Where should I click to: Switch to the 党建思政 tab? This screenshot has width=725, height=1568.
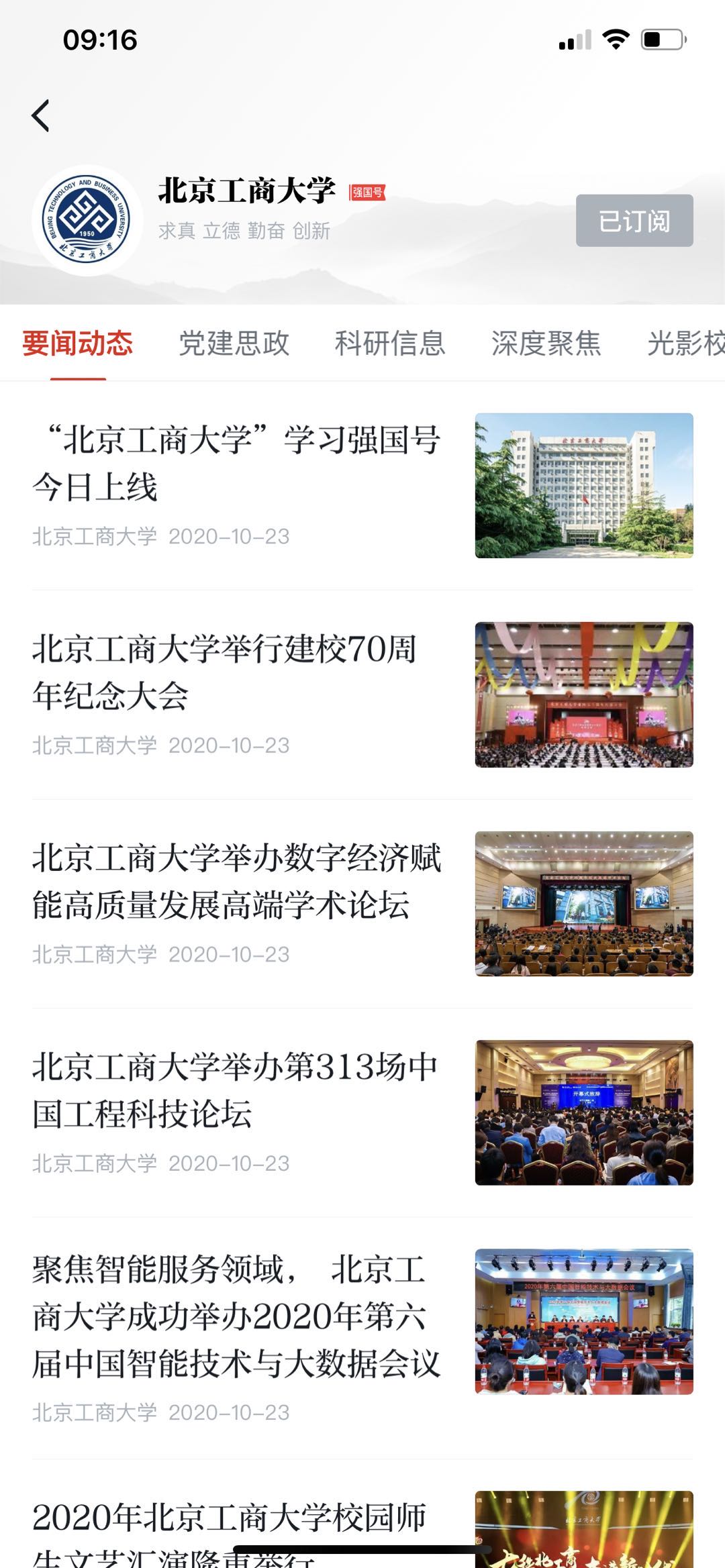coord(234,344)
